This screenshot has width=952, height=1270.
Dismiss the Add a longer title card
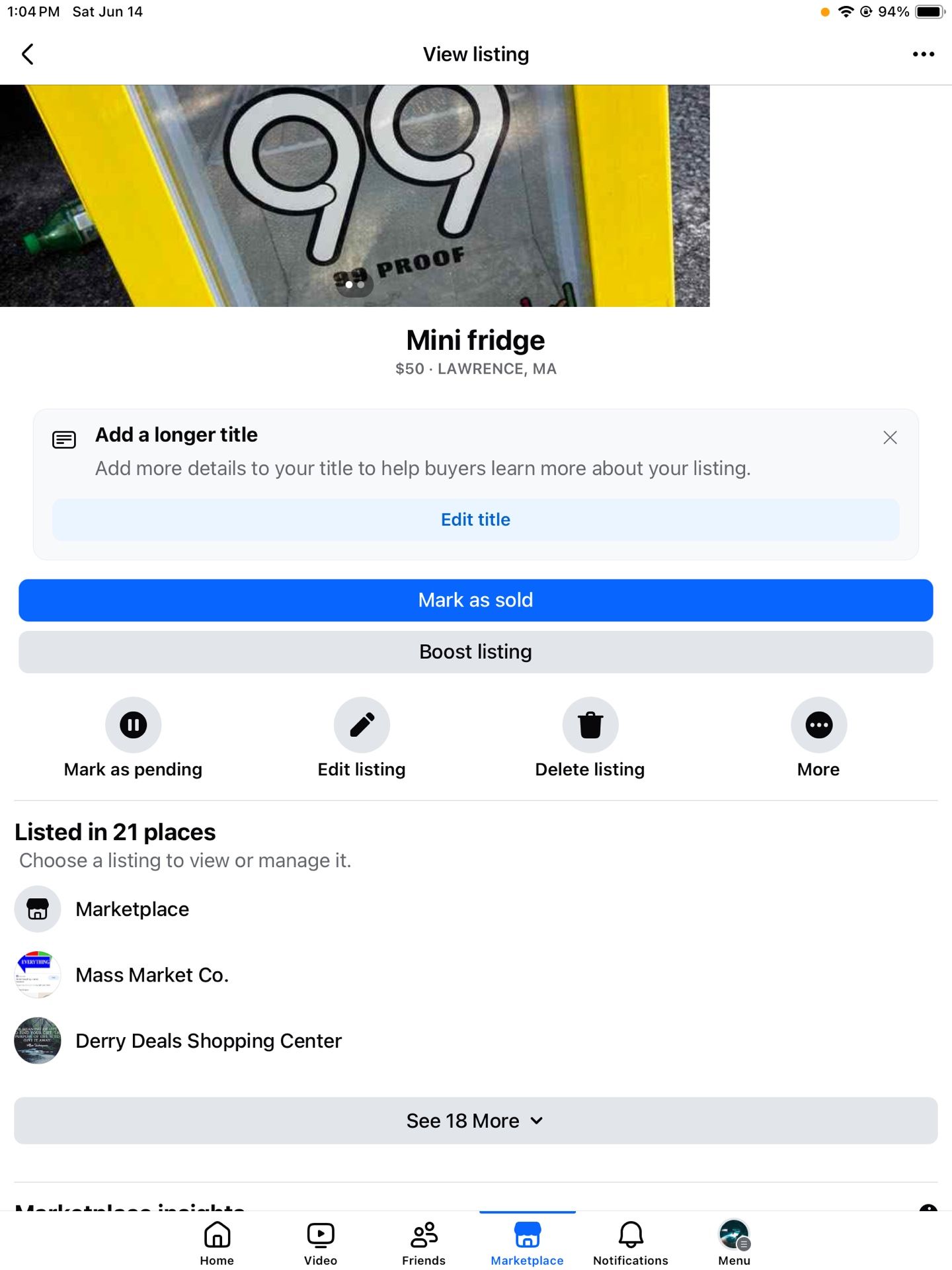click(890, 437)
